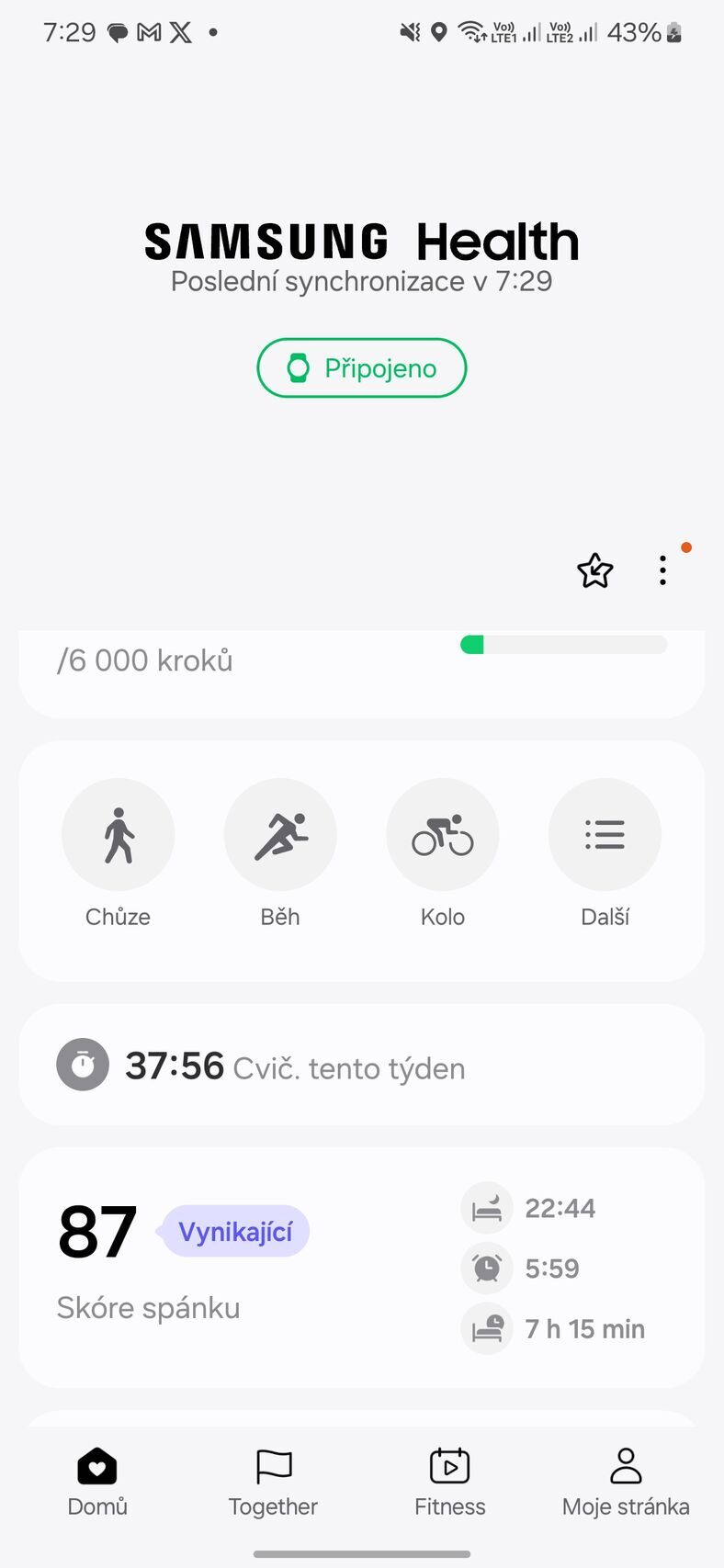Open the Kolo cycling activity icon
Image resolution: width=724 pixels, height=1568 pixels.
(442, 834)
